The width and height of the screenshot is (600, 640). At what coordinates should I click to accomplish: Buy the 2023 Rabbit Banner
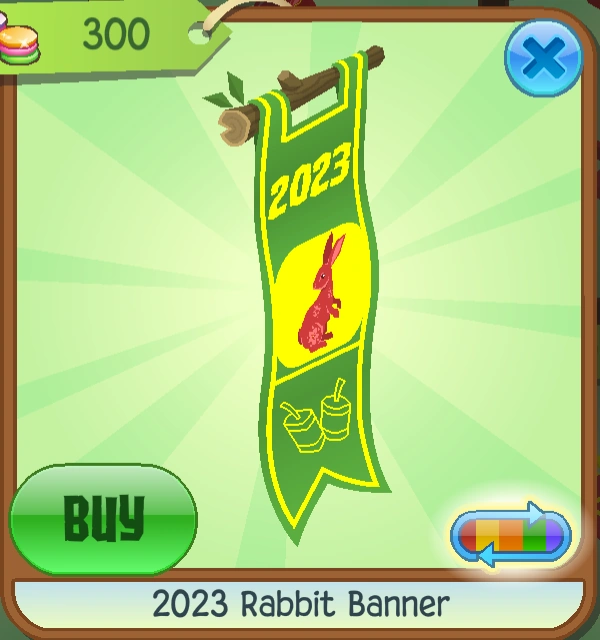(x=103, y=520)
